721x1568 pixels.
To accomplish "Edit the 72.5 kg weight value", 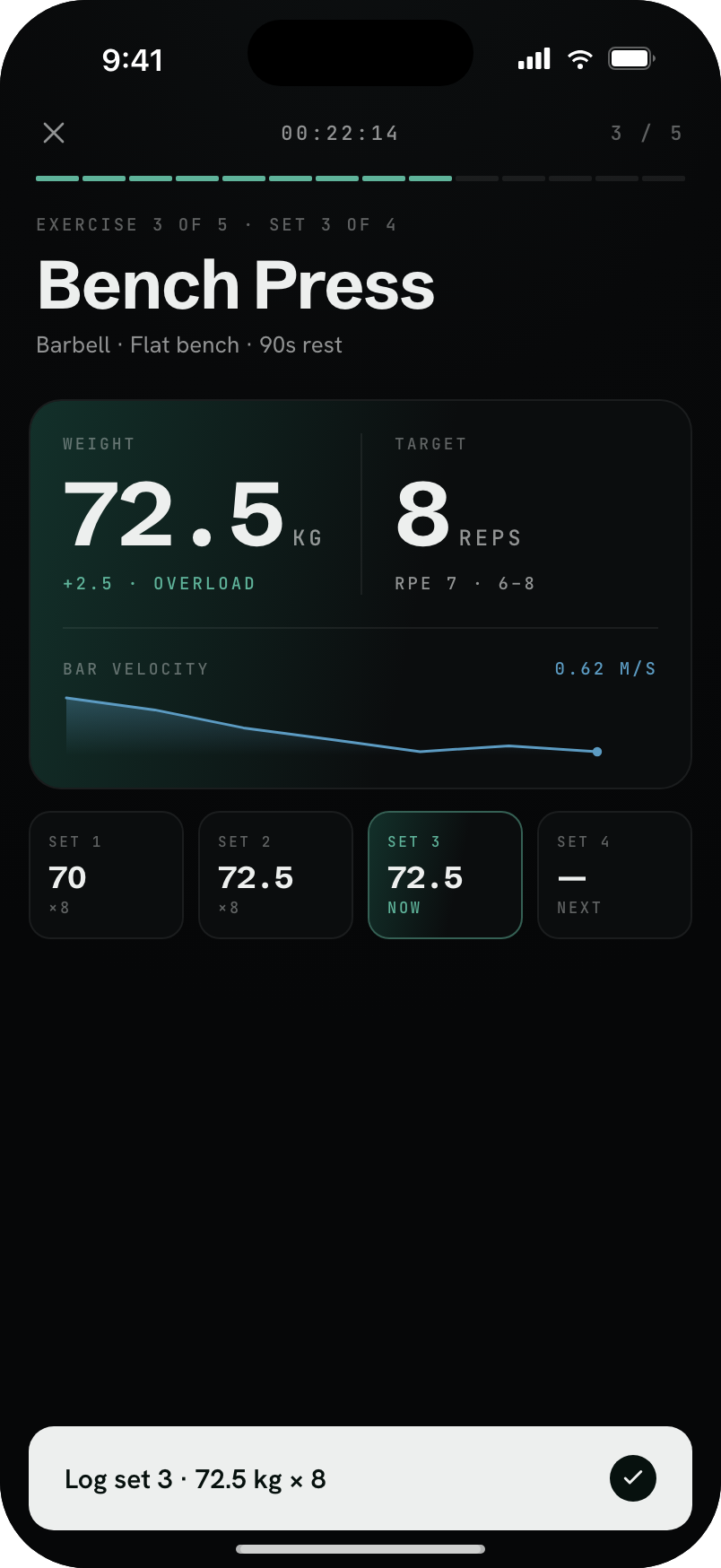I will pos(174,514).
